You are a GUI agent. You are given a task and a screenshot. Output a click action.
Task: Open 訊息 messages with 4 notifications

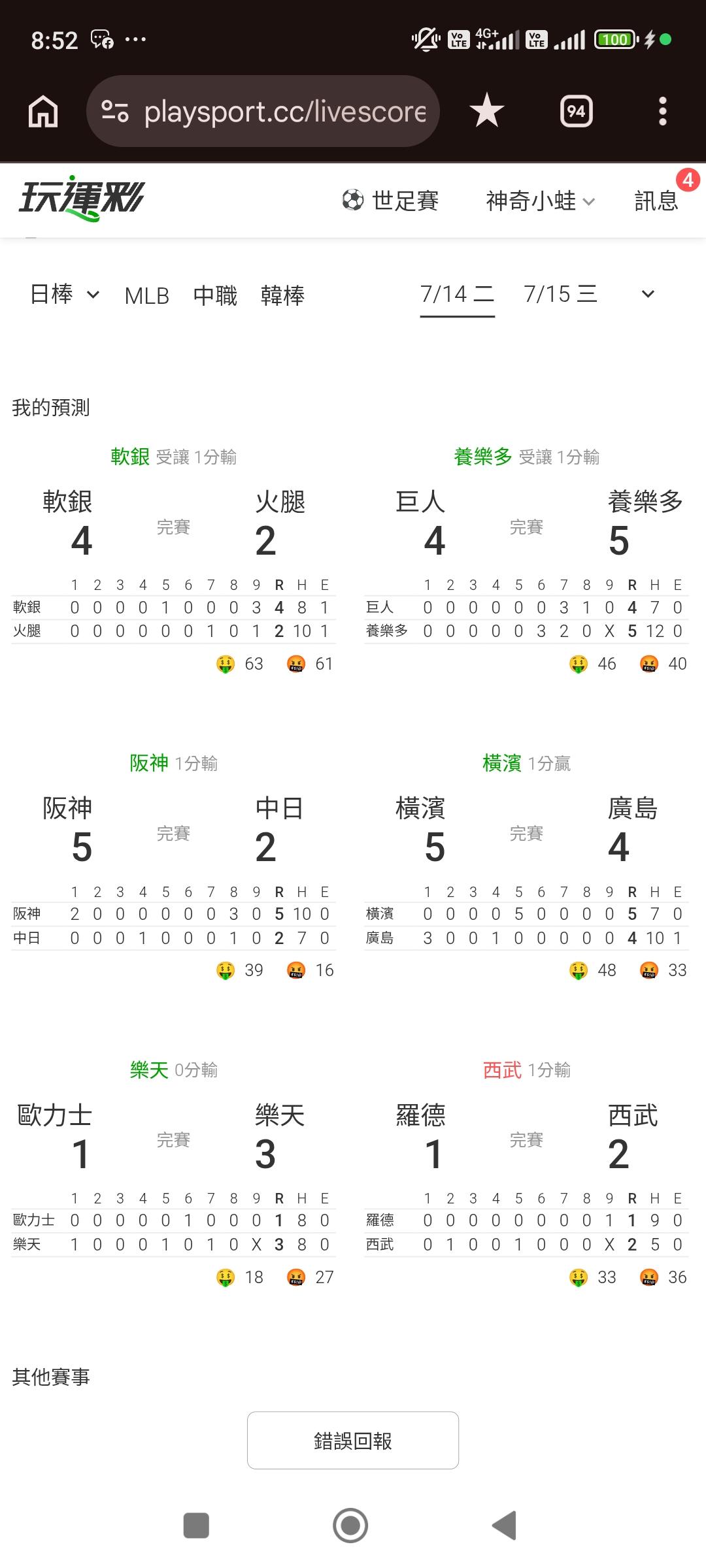tap(657, 201)
